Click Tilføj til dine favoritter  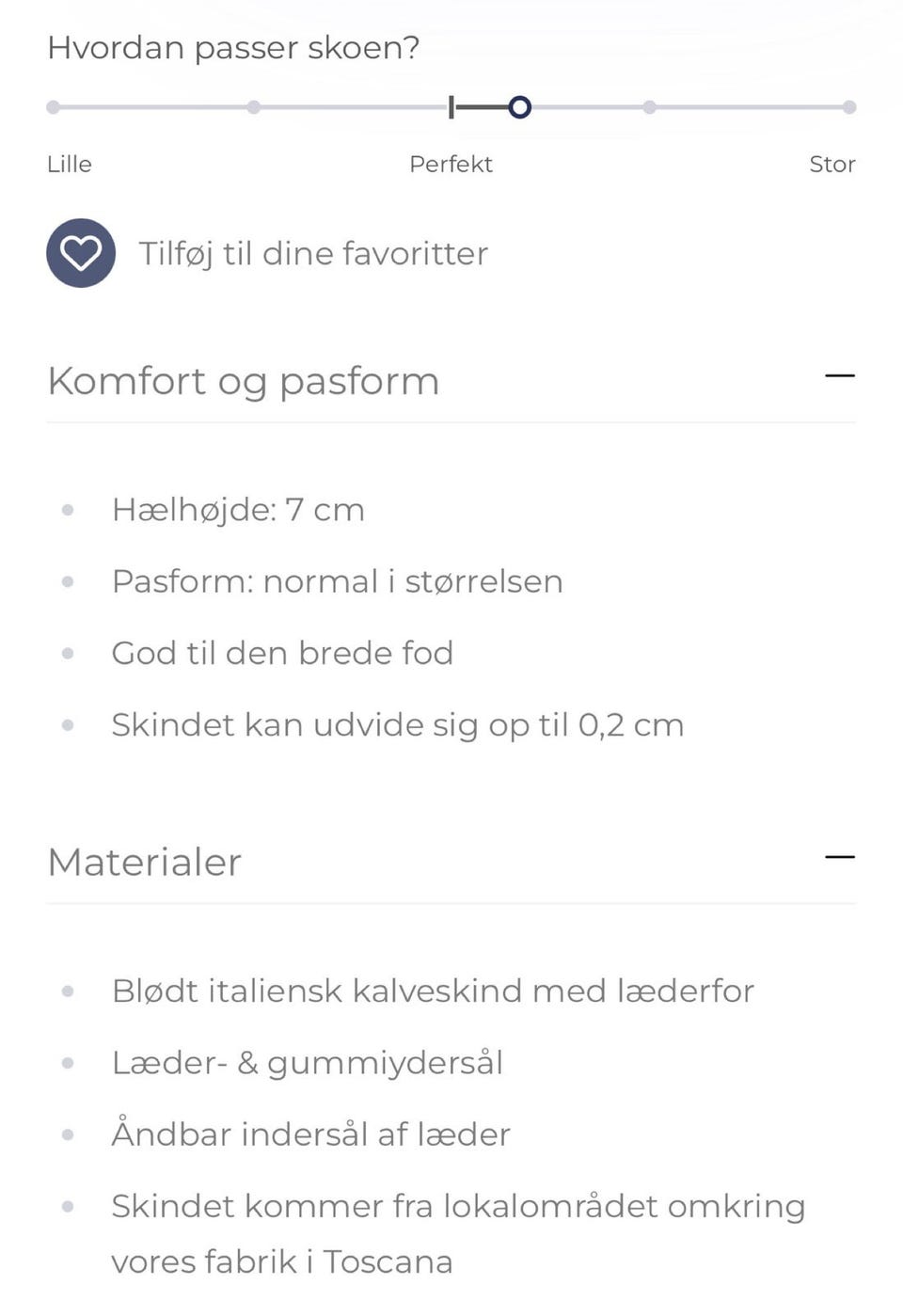coord(313,252)
